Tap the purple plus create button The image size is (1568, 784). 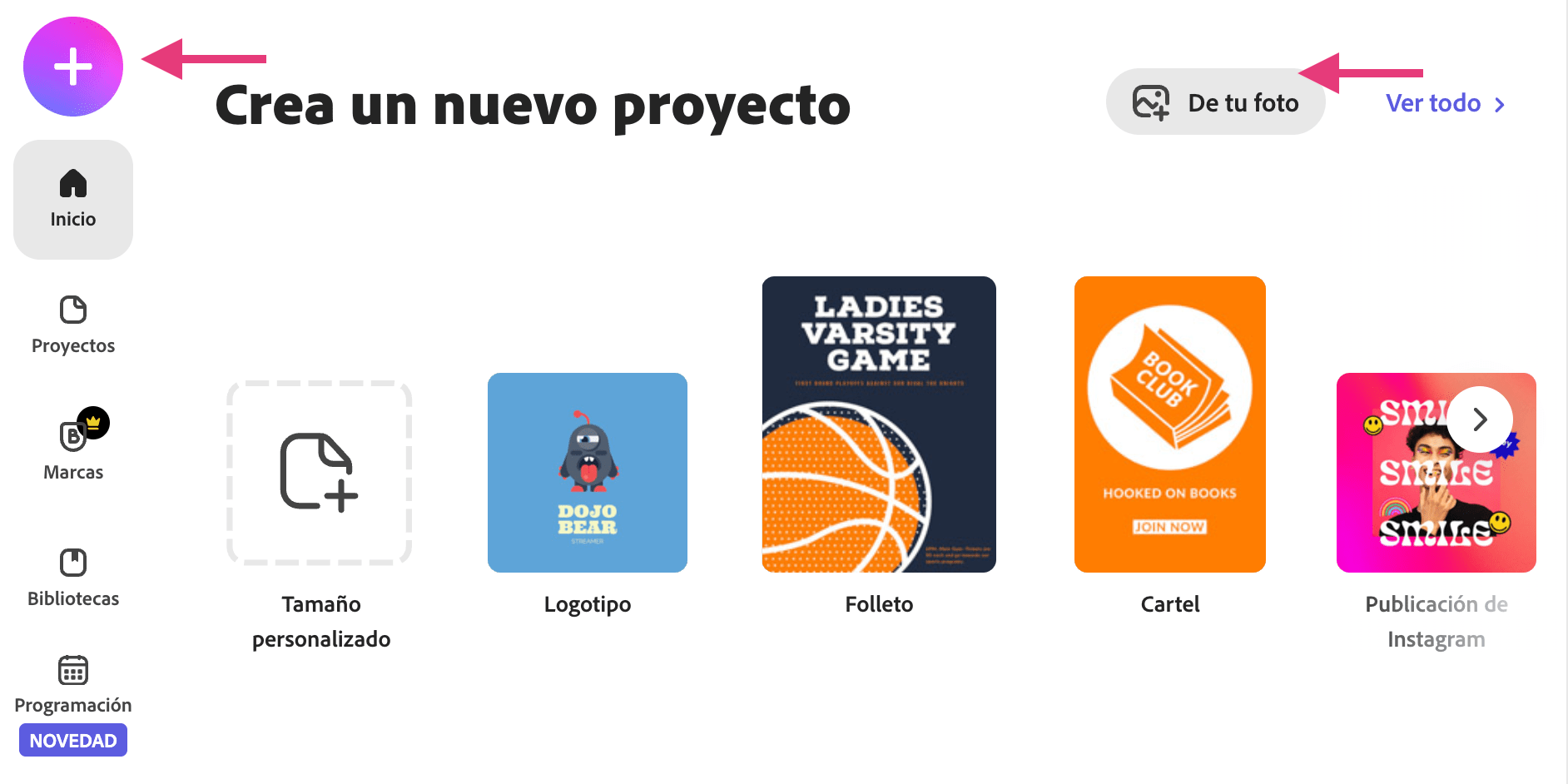coord(73,67)
